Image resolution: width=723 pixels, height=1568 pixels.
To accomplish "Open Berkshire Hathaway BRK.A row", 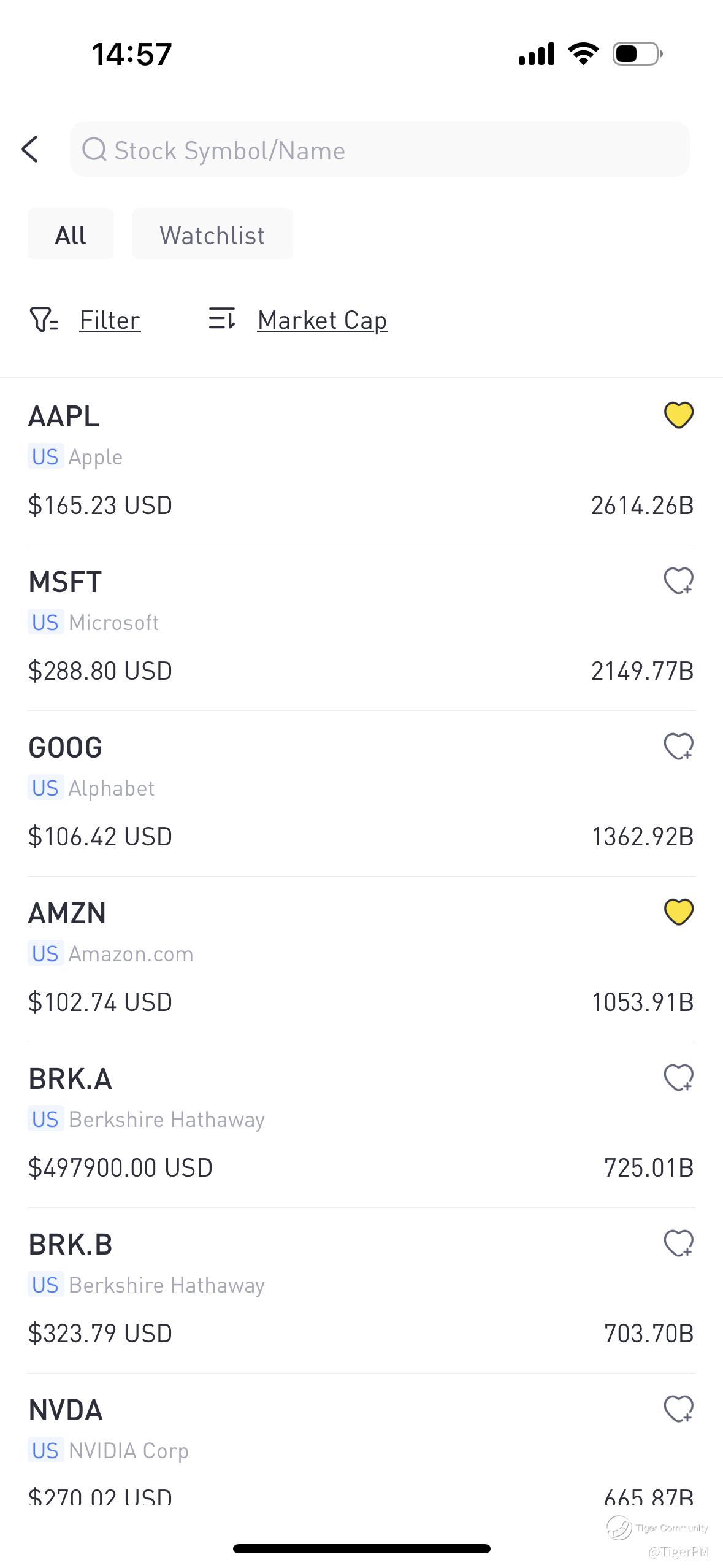I will coord(307,1124).
